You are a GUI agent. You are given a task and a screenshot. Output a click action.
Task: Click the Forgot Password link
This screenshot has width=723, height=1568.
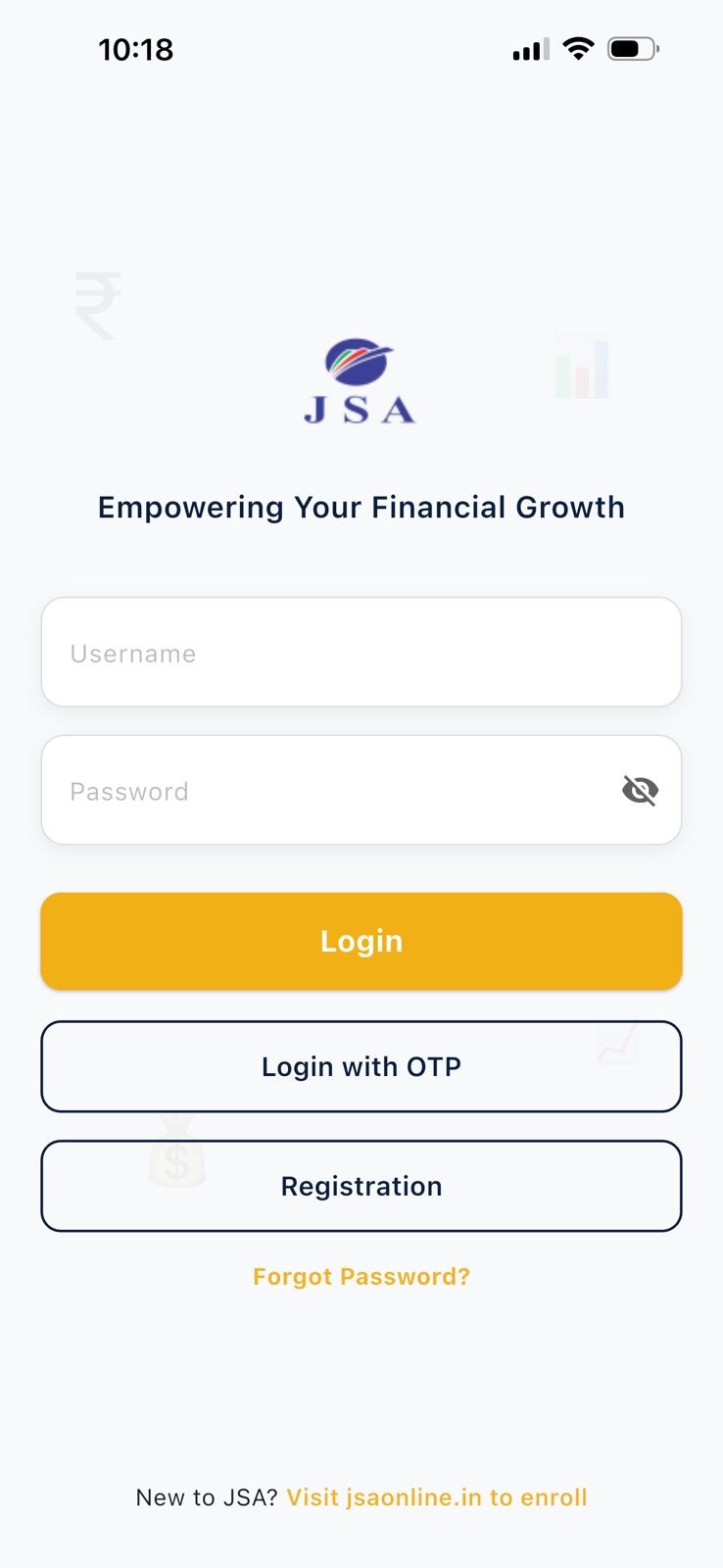(361, 1276)
